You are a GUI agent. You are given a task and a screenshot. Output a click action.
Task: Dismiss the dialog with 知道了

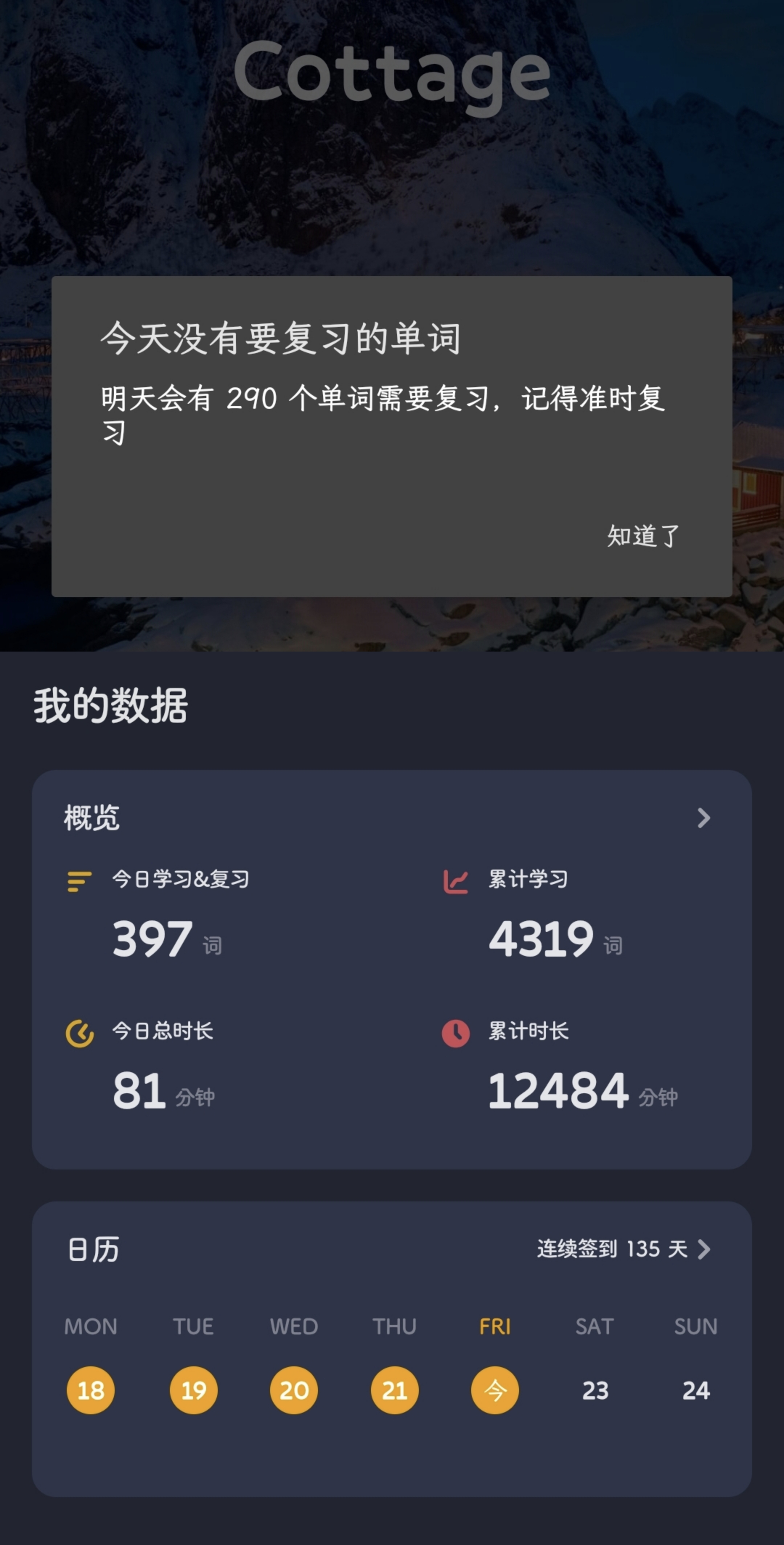[643, 536]
